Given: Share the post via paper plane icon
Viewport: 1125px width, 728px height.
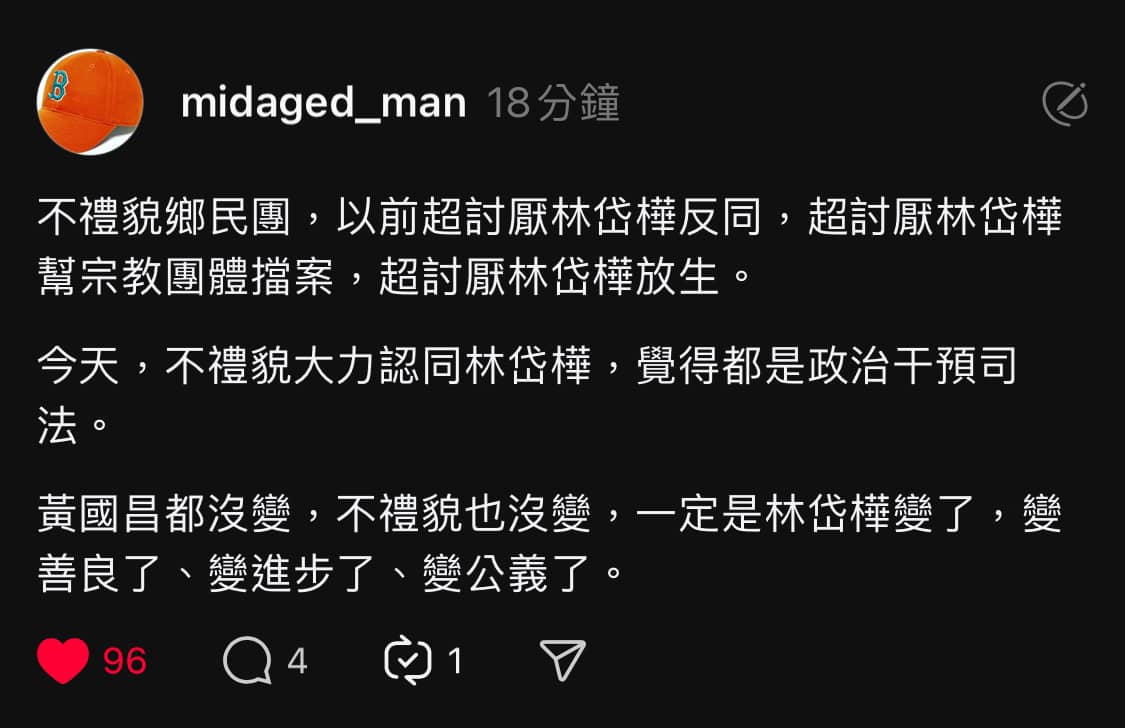Looking at the screenshot, I should (x=562, y=661).
